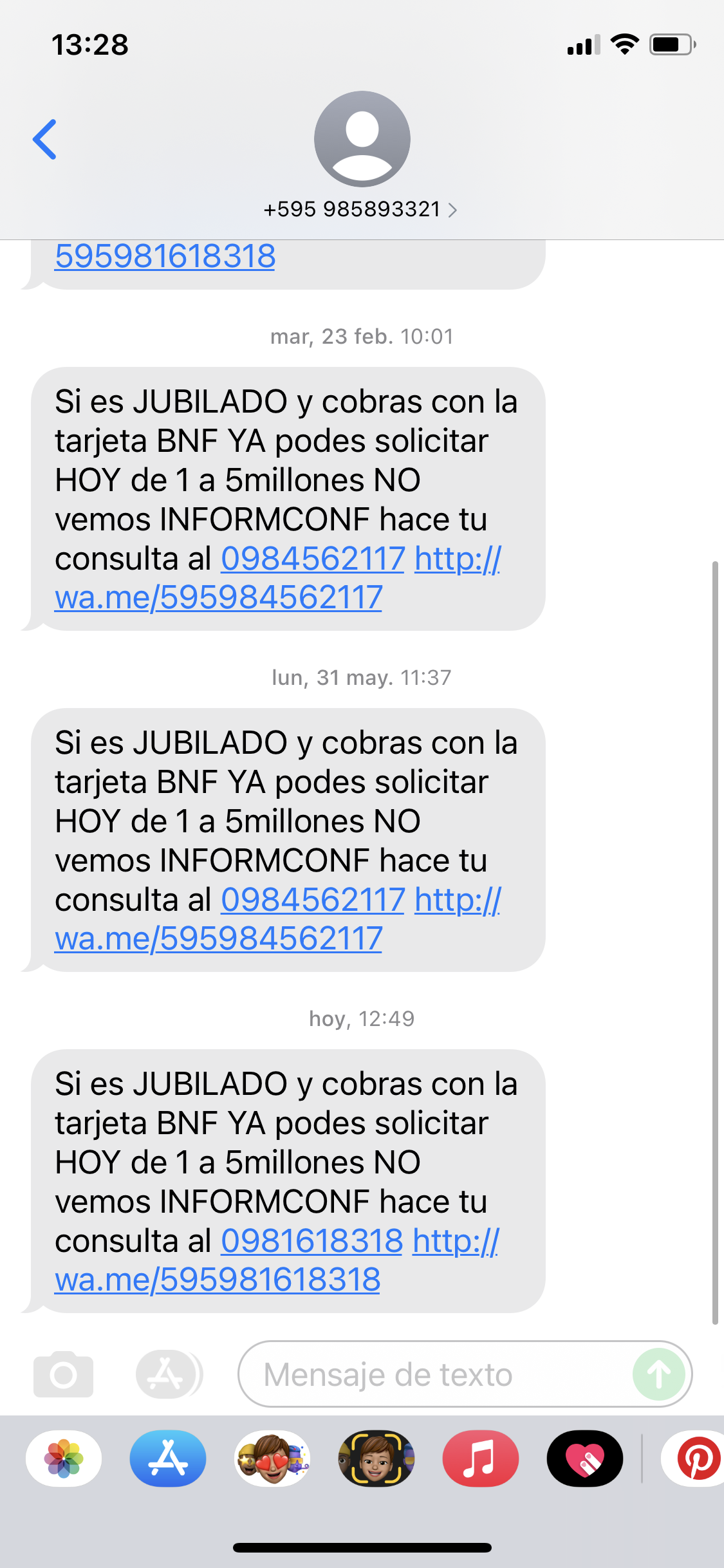Open the wa.me link in the 31 may. message
Viewport: 724px width, 1568px height.
219,938
